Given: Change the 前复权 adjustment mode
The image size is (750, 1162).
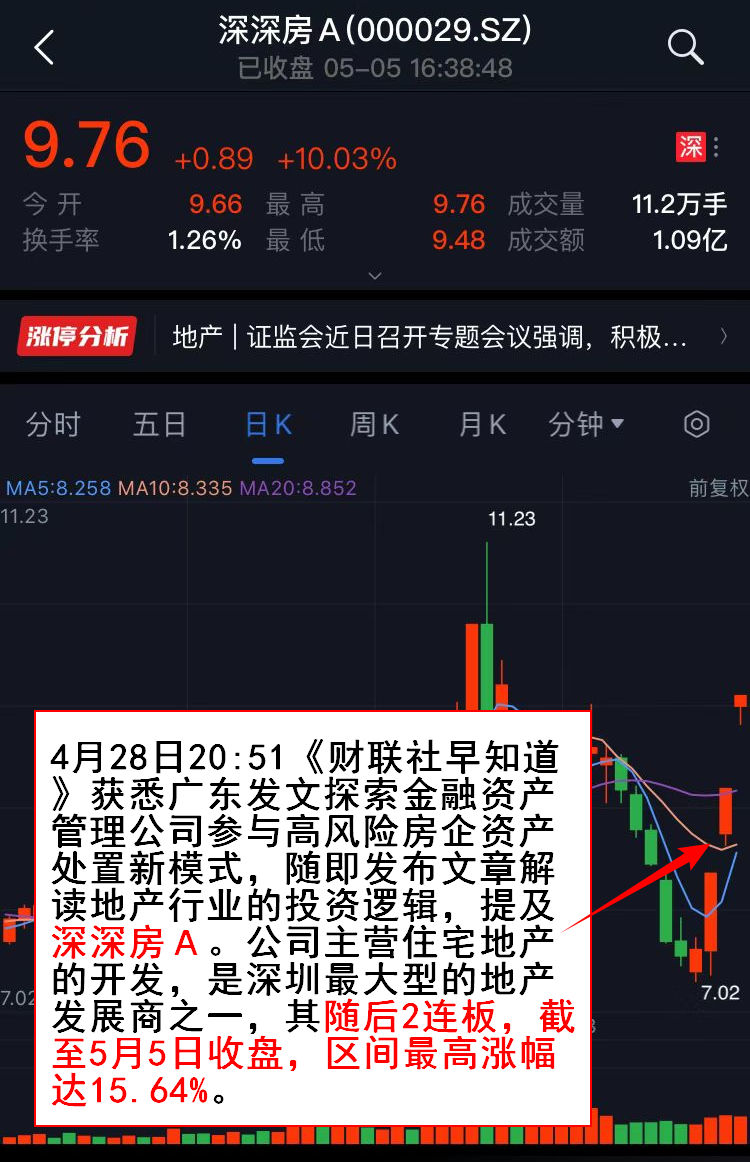Looking at the screenshot, I should pos(718,489).
